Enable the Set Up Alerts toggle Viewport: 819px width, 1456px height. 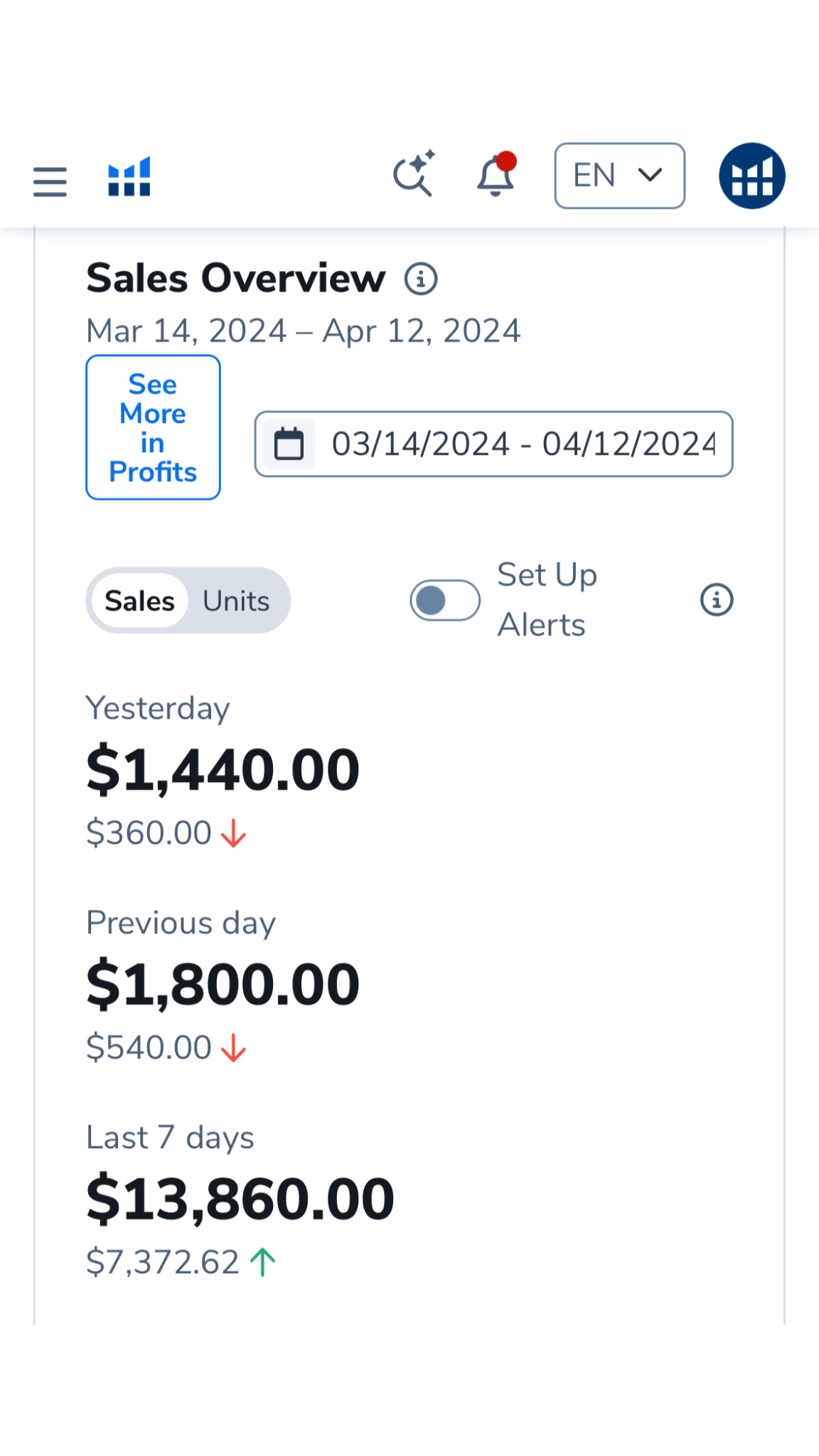[444, 600]
